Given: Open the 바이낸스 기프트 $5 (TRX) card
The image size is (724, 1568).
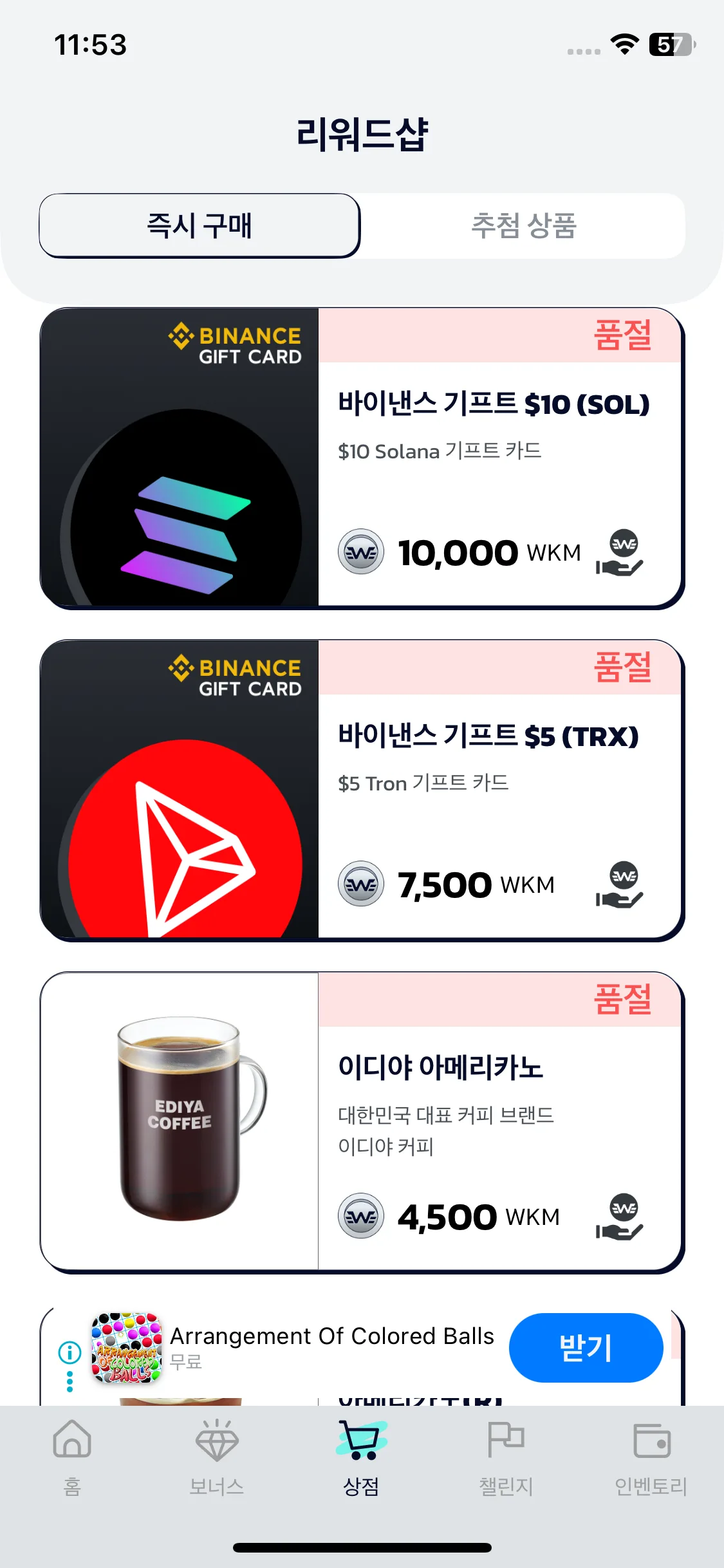Looking at the screenshot, I should click(x=360, y=790).
